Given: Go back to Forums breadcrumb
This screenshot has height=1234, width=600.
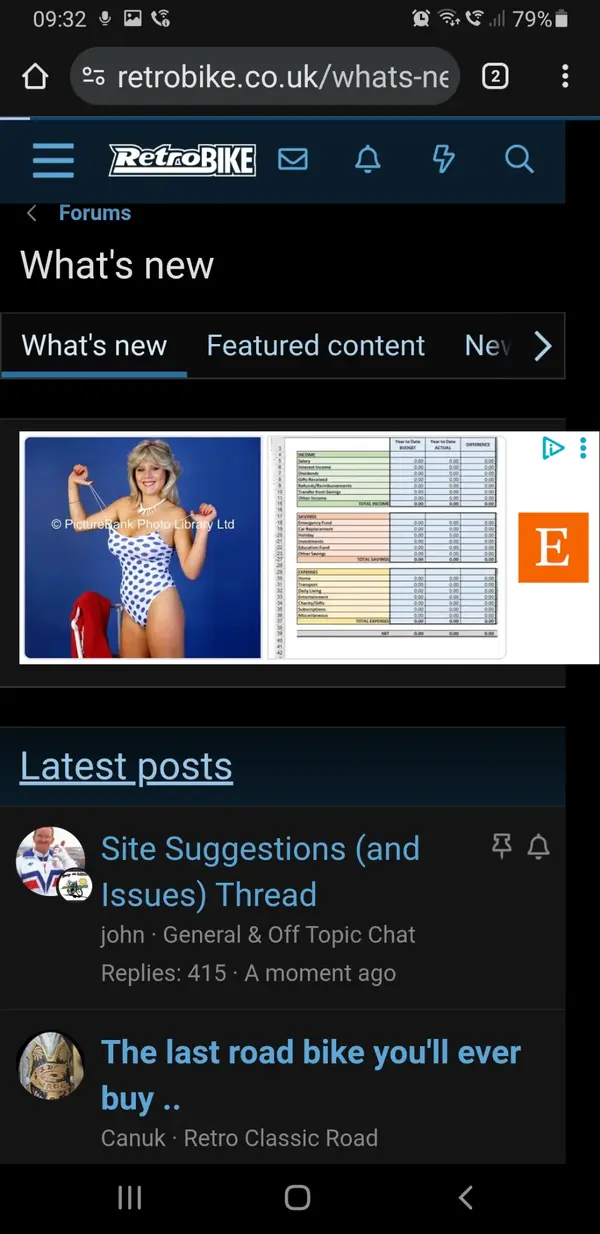Looking at the screenshot, I should coord(94,213).
